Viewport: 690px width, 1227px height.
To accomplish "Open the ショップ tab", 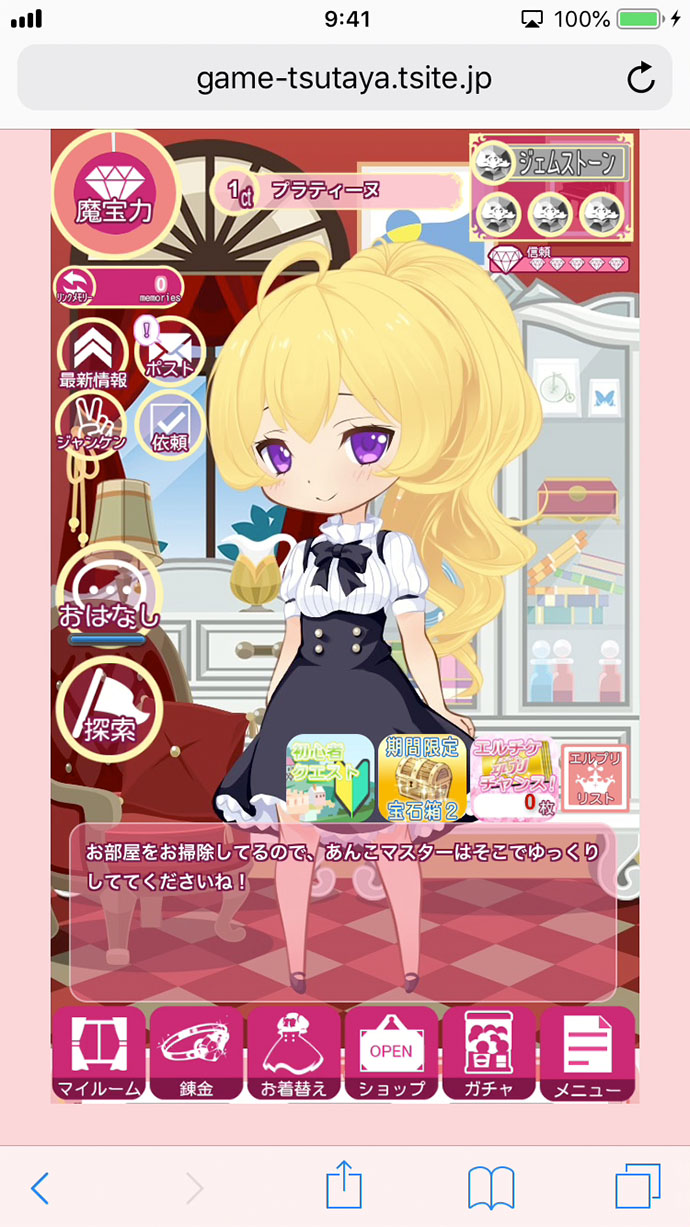I will click(391, 1053).
